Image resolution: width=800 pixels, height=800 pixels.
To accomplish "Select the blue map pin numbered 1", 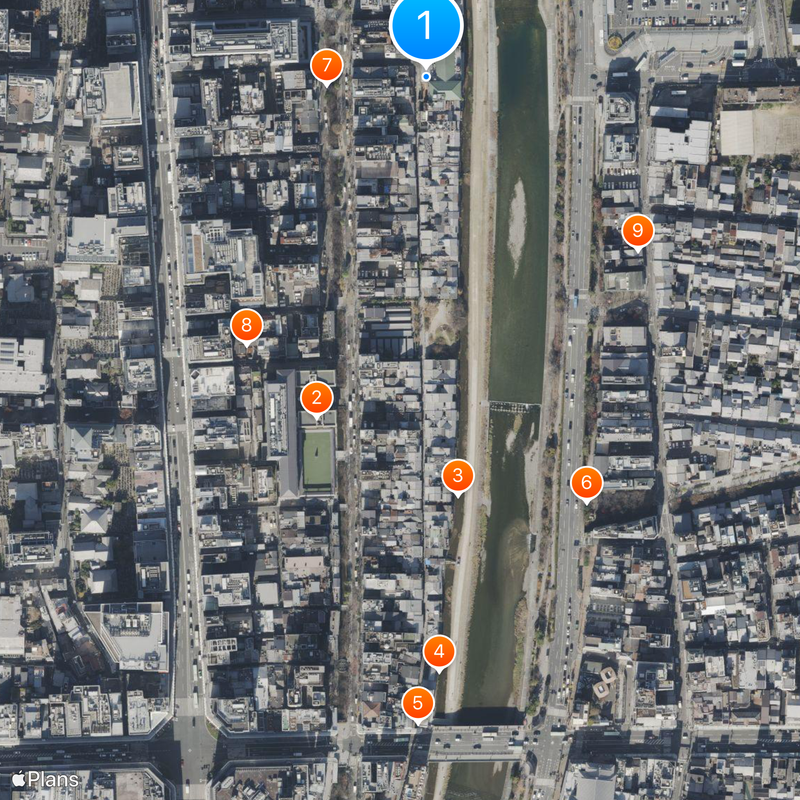I will [426, 24].
